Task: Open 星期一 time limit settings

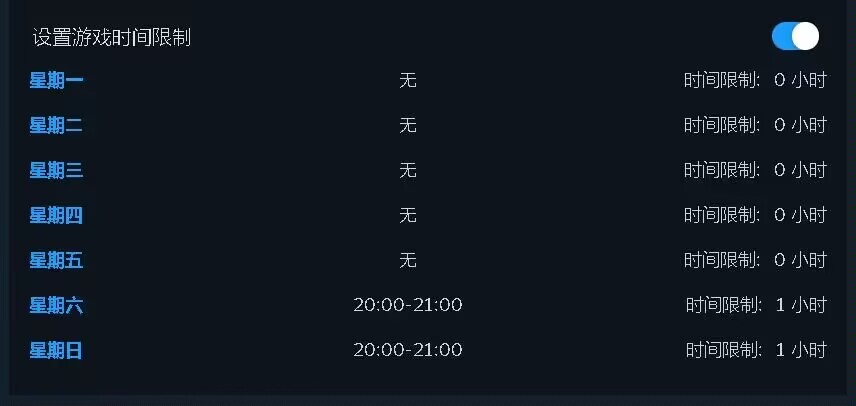Action: [x=56, y=81]
